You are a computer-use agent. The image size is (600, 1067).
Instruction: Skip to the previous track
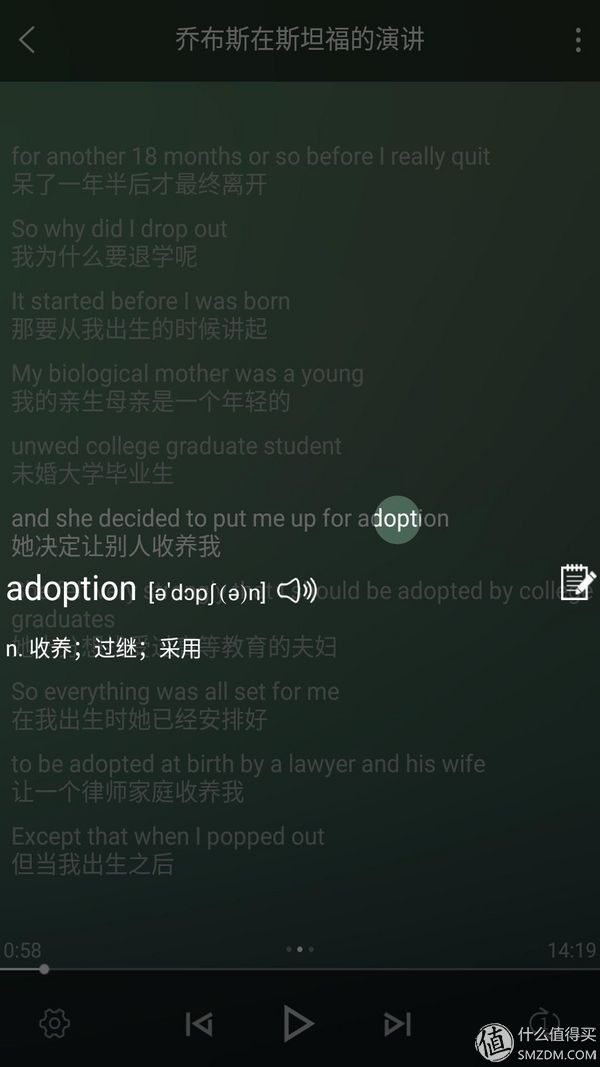click(199, 1023)
